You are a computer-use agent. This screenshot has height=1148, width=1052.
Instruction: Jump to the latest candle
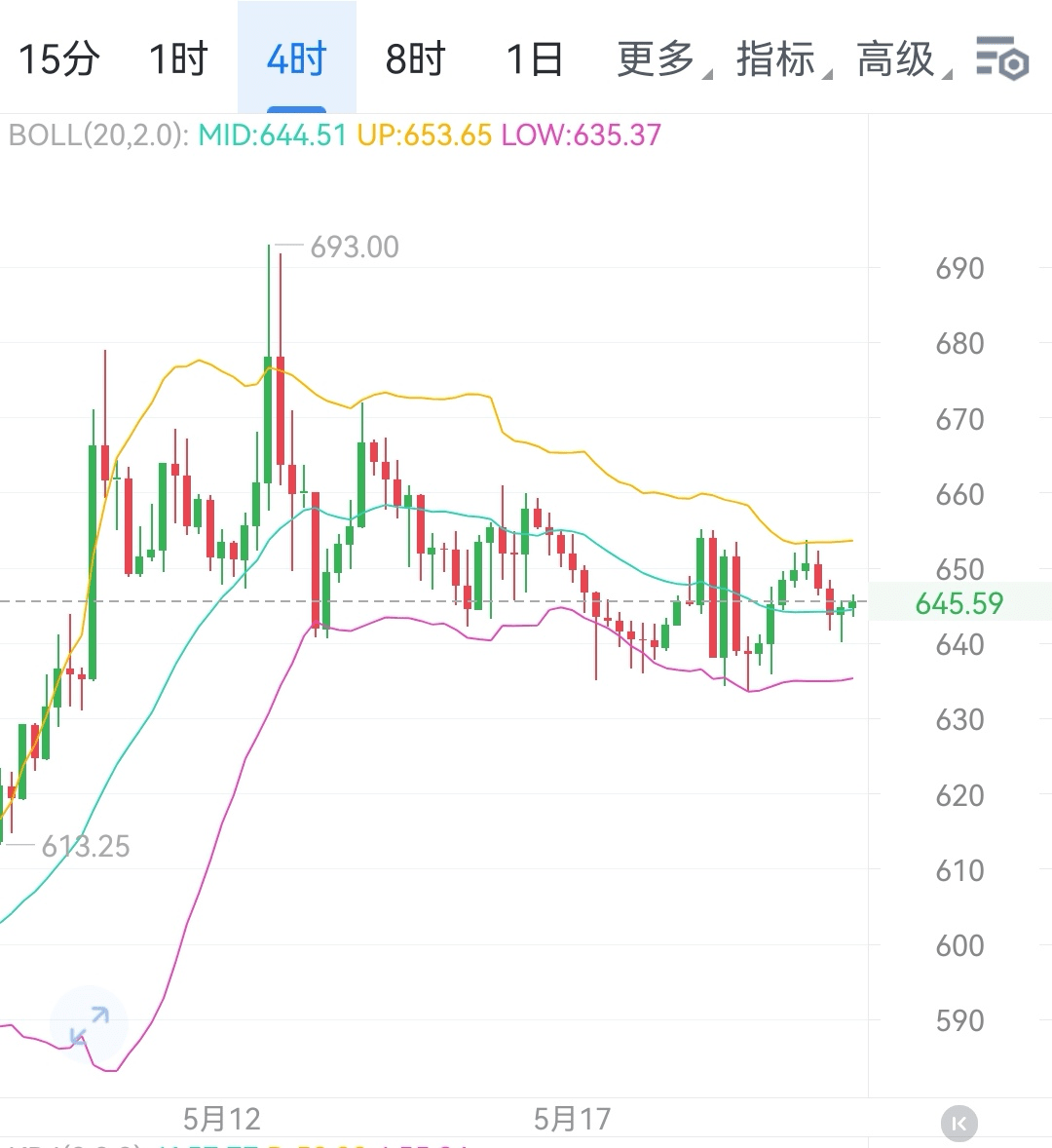click(x=958, y=1123)
